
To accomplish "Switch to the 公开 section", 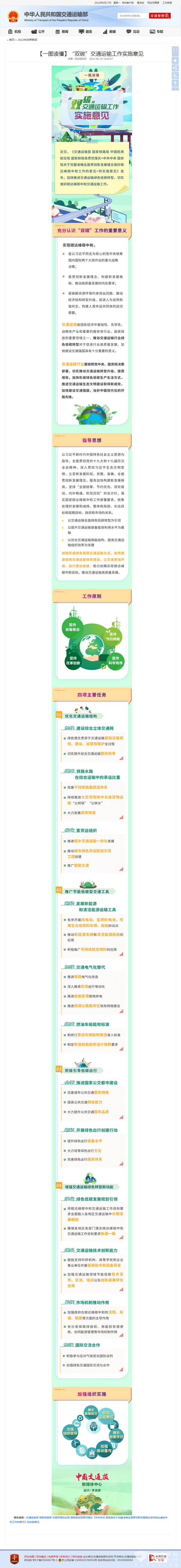I will [x=39, y=32].
